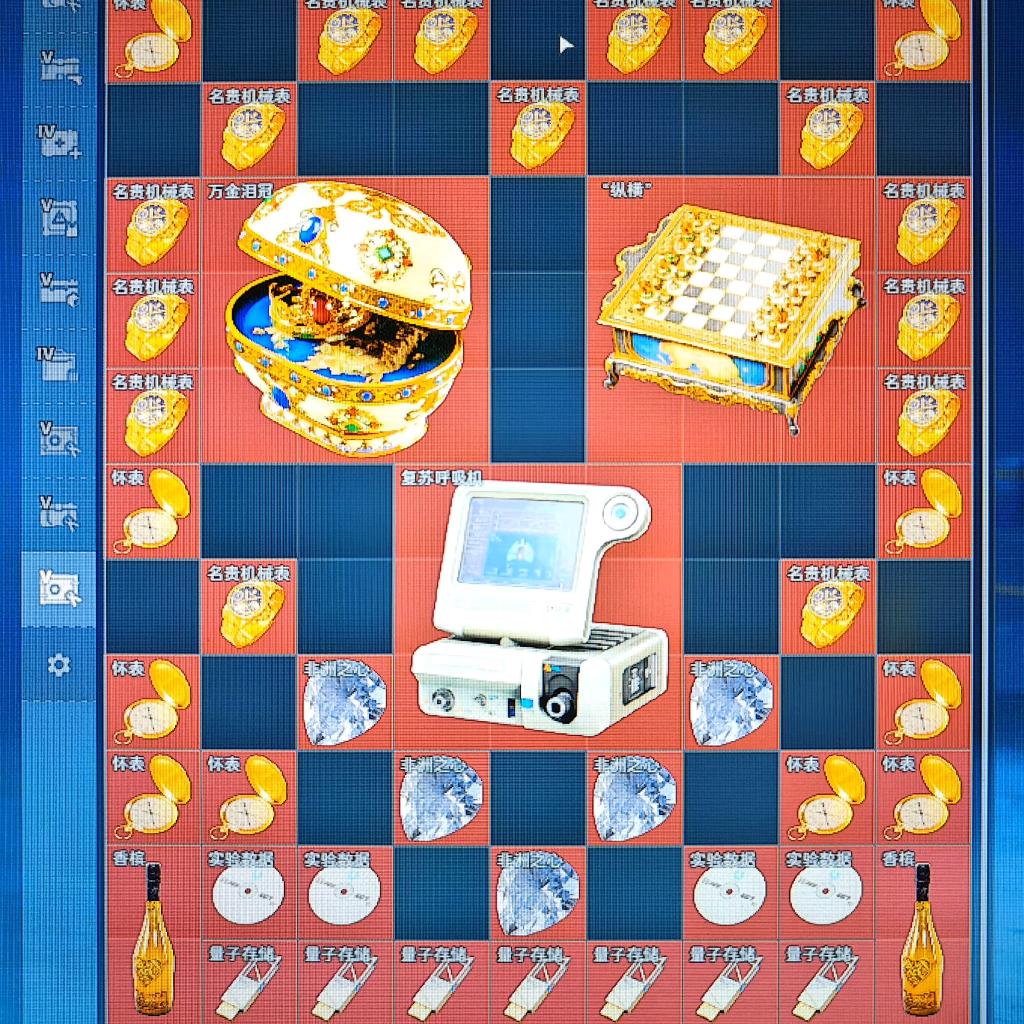Tap the highlighted level V safe box tab
Screen dimensions: 1024x1024
(59, 589)
